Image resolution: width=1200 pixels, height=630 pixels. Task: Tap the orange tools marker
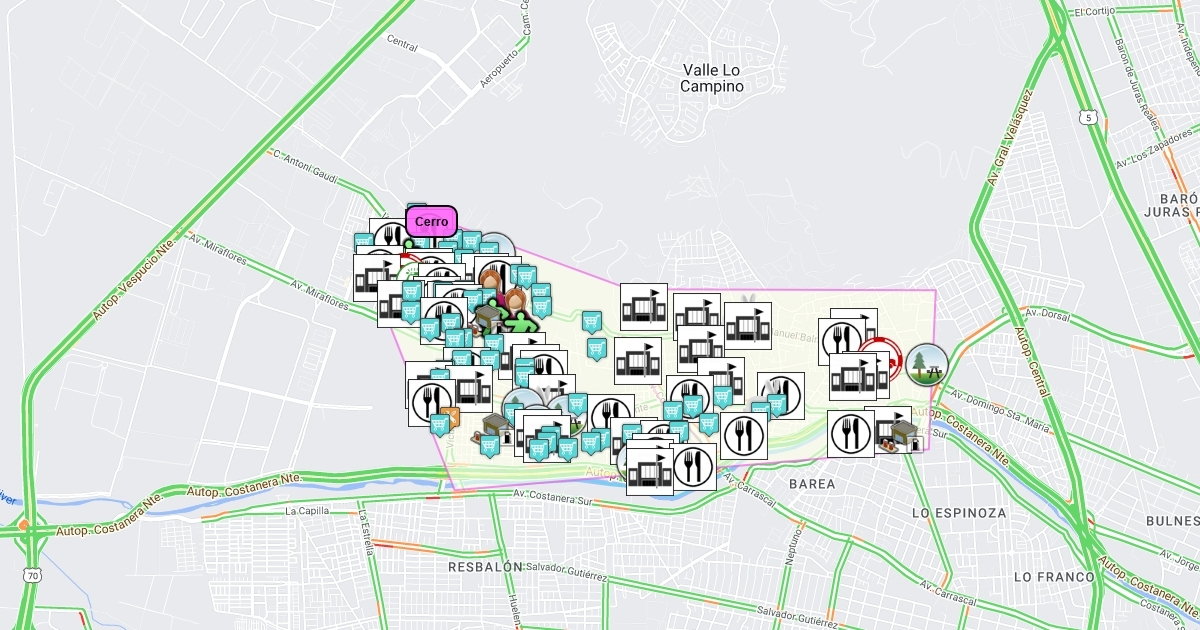point(449,416)
